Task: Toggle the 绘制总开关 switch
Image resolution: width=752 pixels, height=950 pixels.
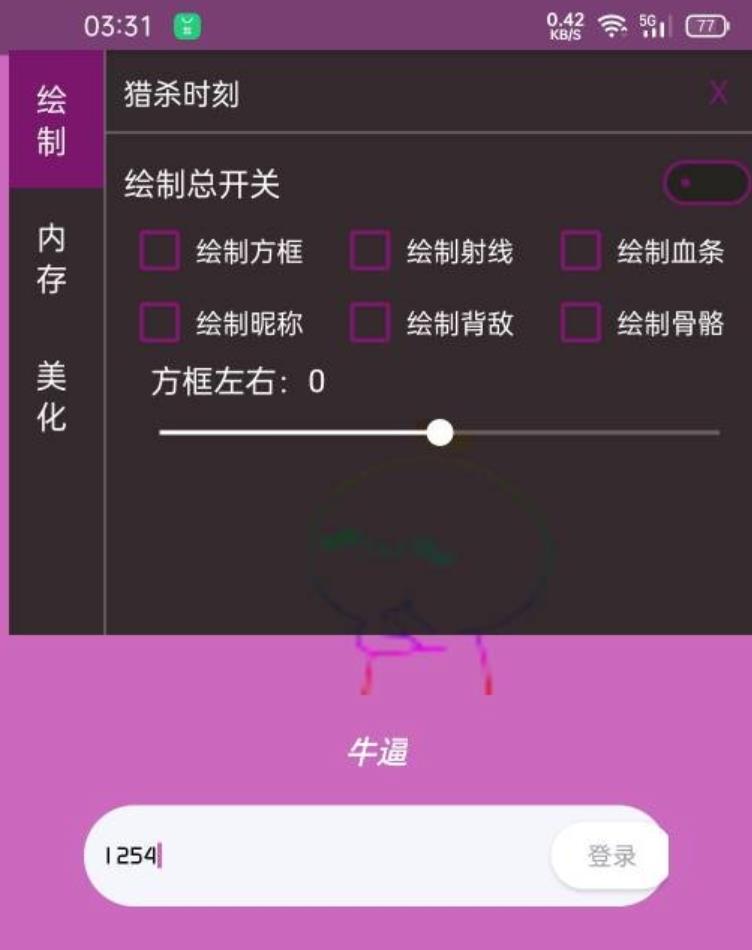Action: 705,184
